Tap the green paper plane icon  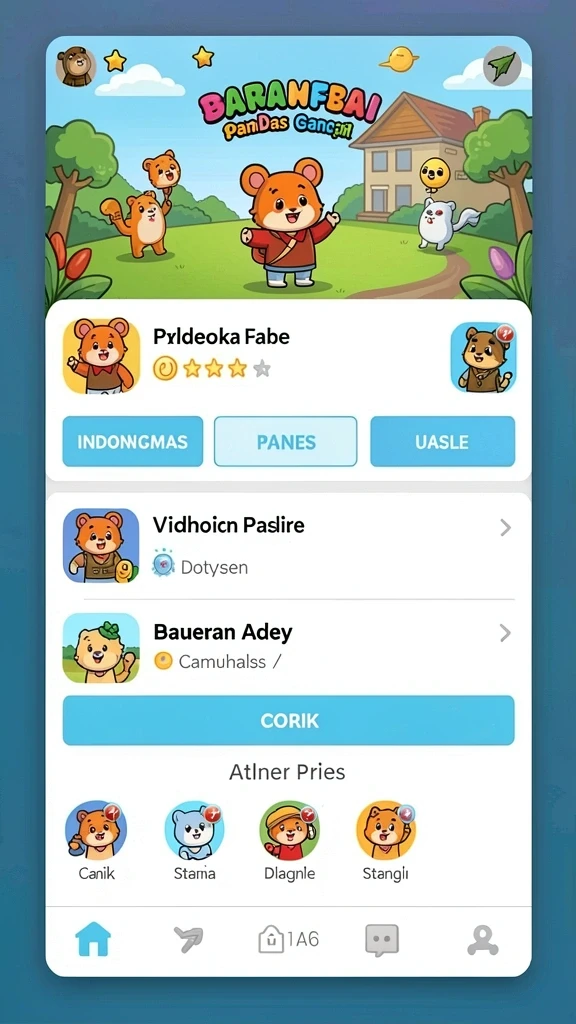[502, 66]
